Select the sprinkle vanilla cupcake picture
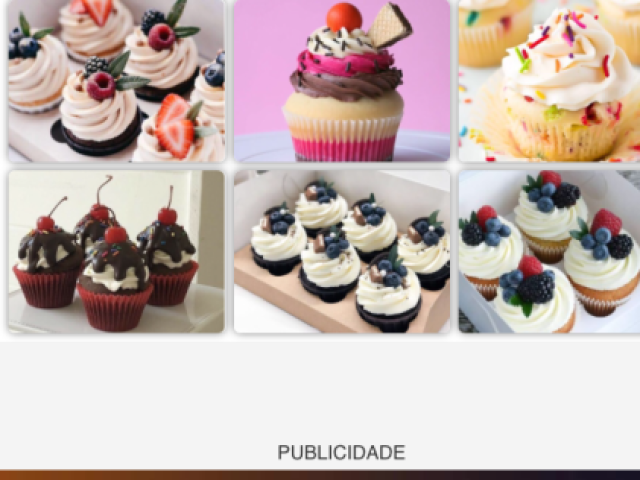The image size is (640, 480). (550, 80)
